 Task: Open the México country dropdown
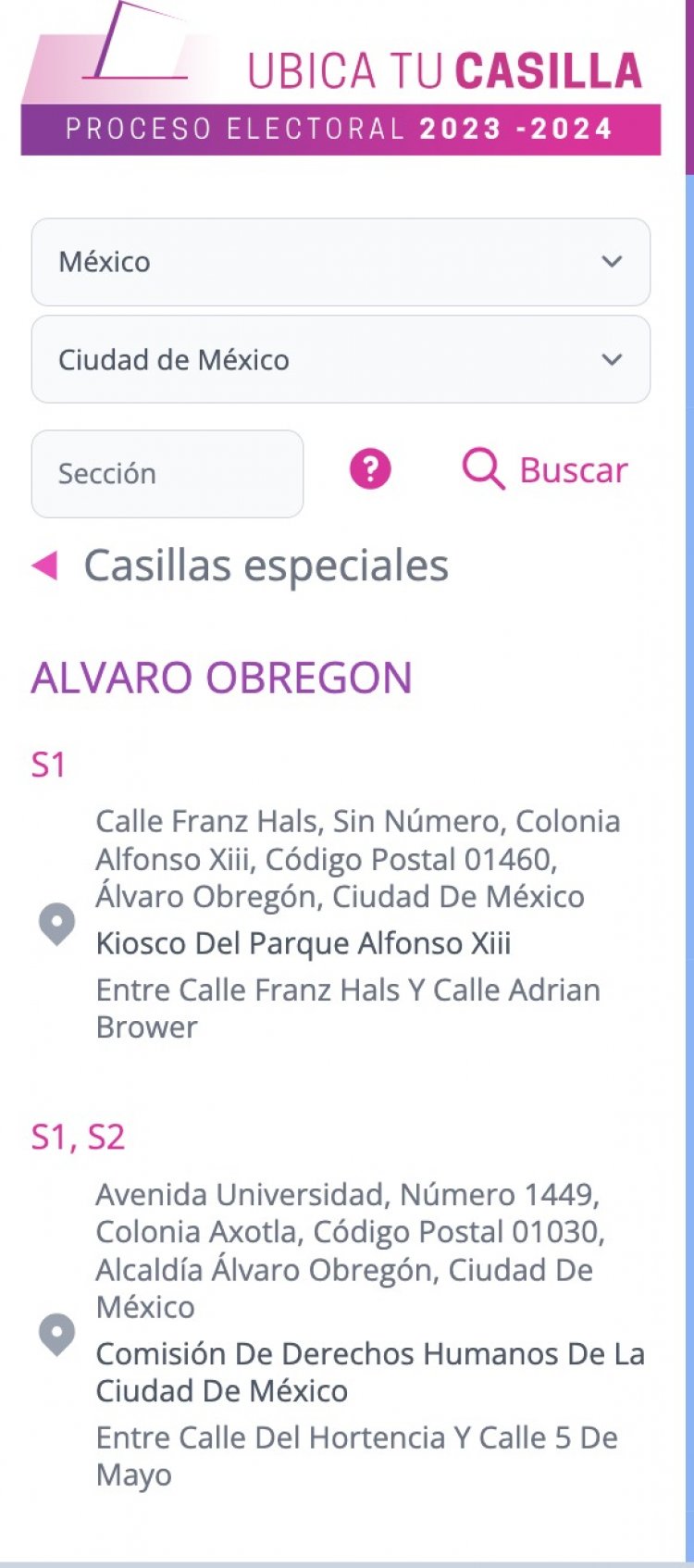coord(341,262)
